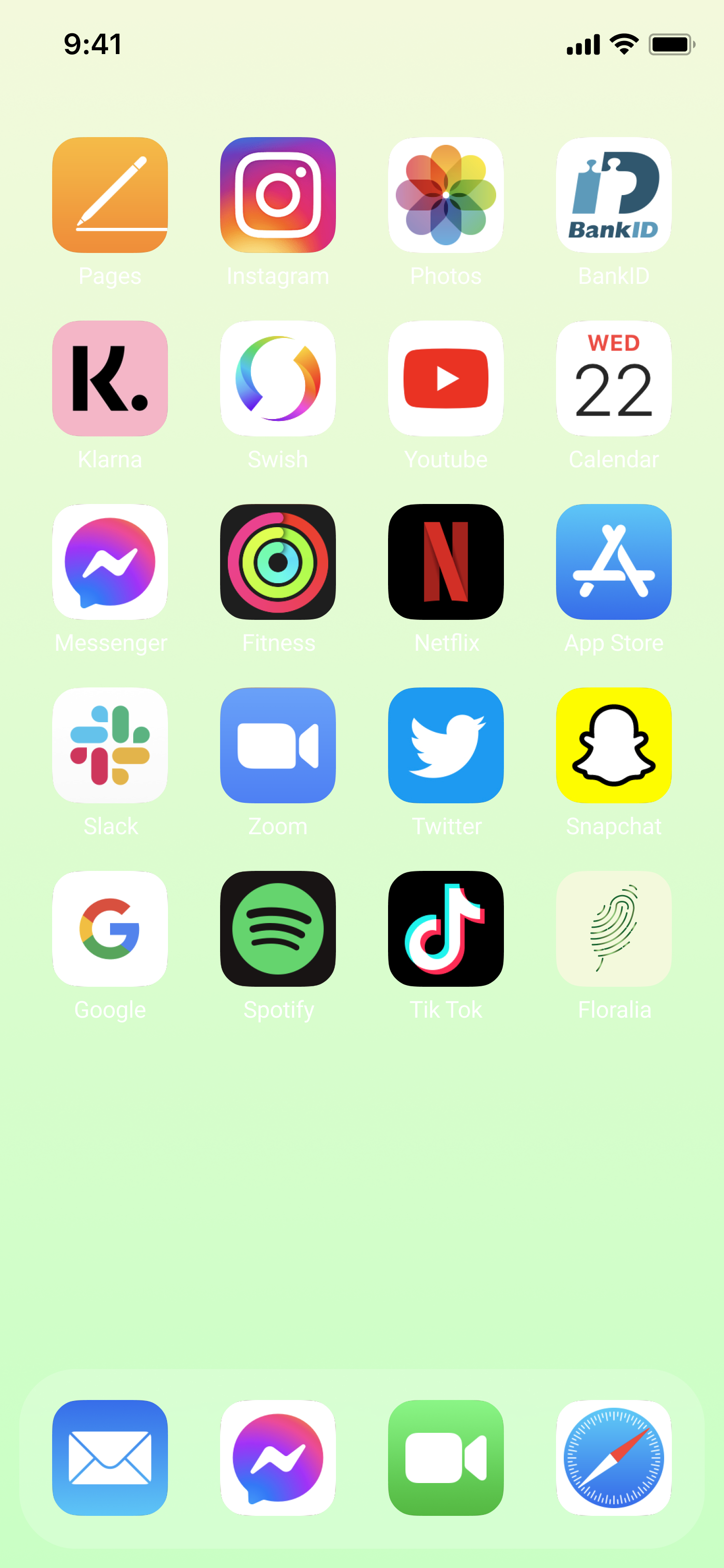Viewport: 724px width, 1568px height.
Task: Launch Zoom
Action: click(x=278, y=745)
